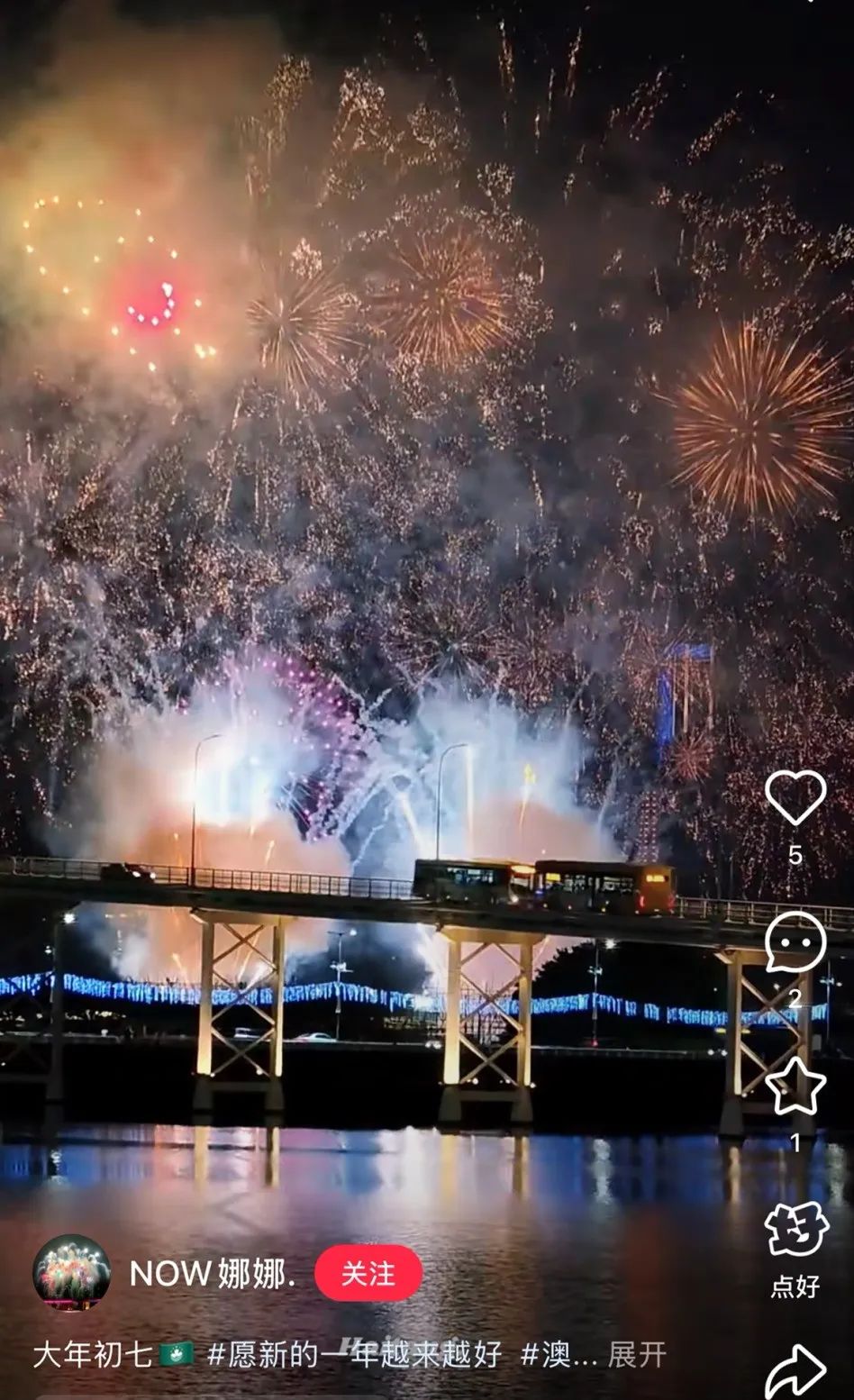Expand the caption with 展开

pyautogui.click(x=637, y=1354)
